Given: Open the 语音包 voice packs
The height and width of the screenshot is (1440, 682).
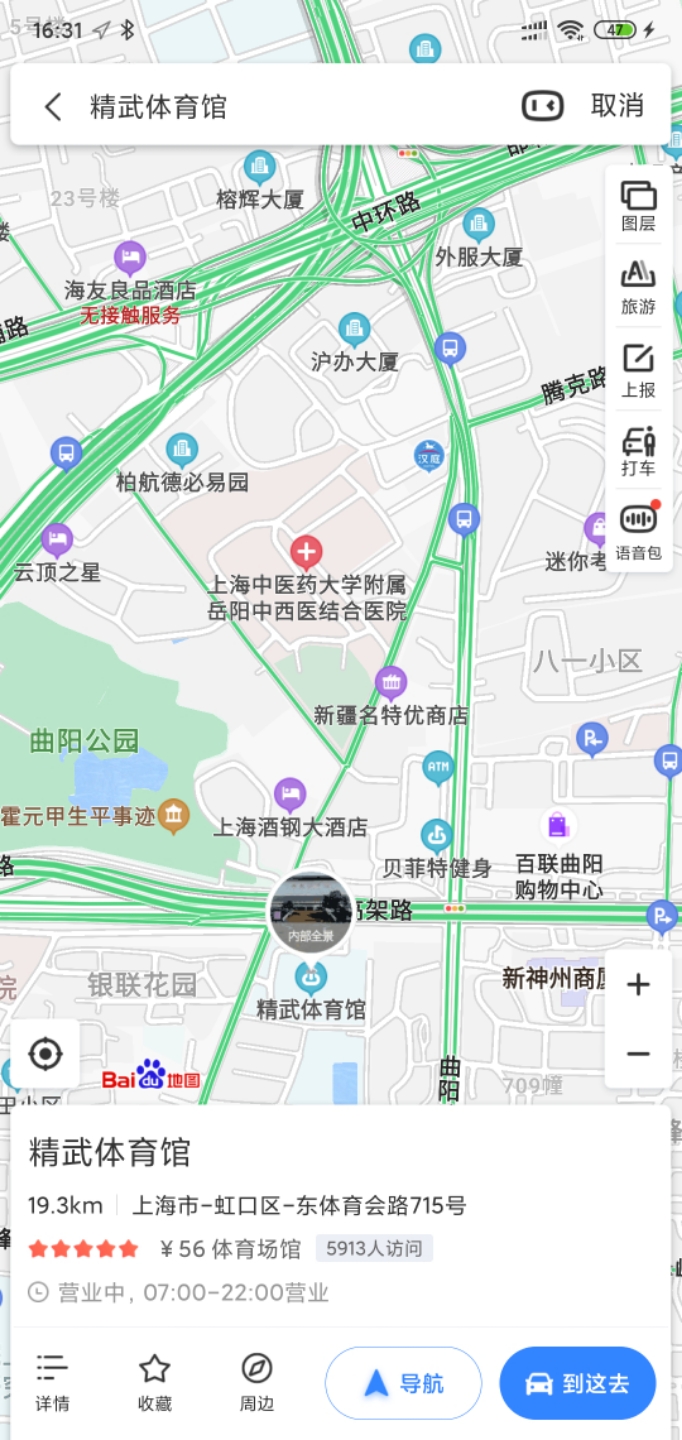Looking at the screenshot, I should coord(638,531).
